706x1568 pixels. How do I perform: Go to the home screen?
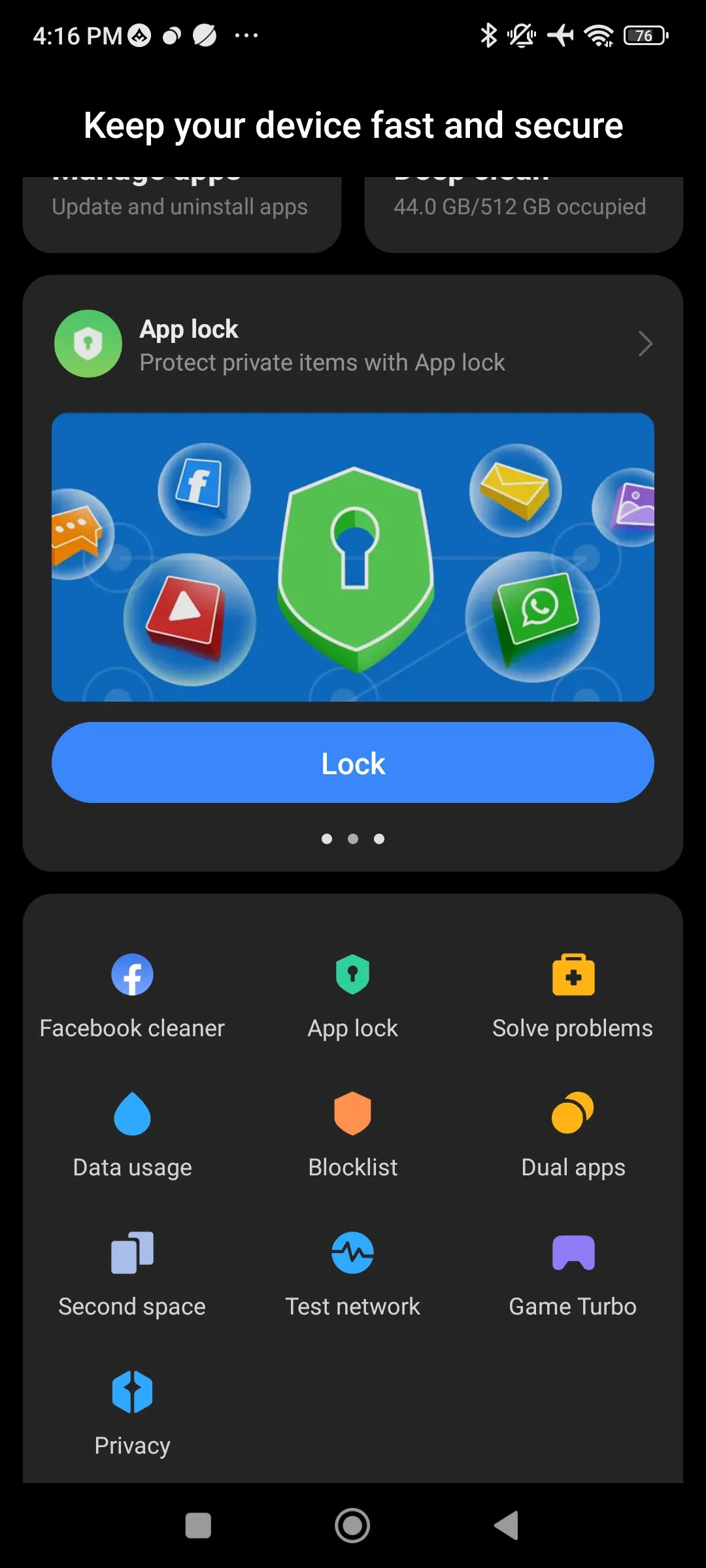coord(352,1526)
